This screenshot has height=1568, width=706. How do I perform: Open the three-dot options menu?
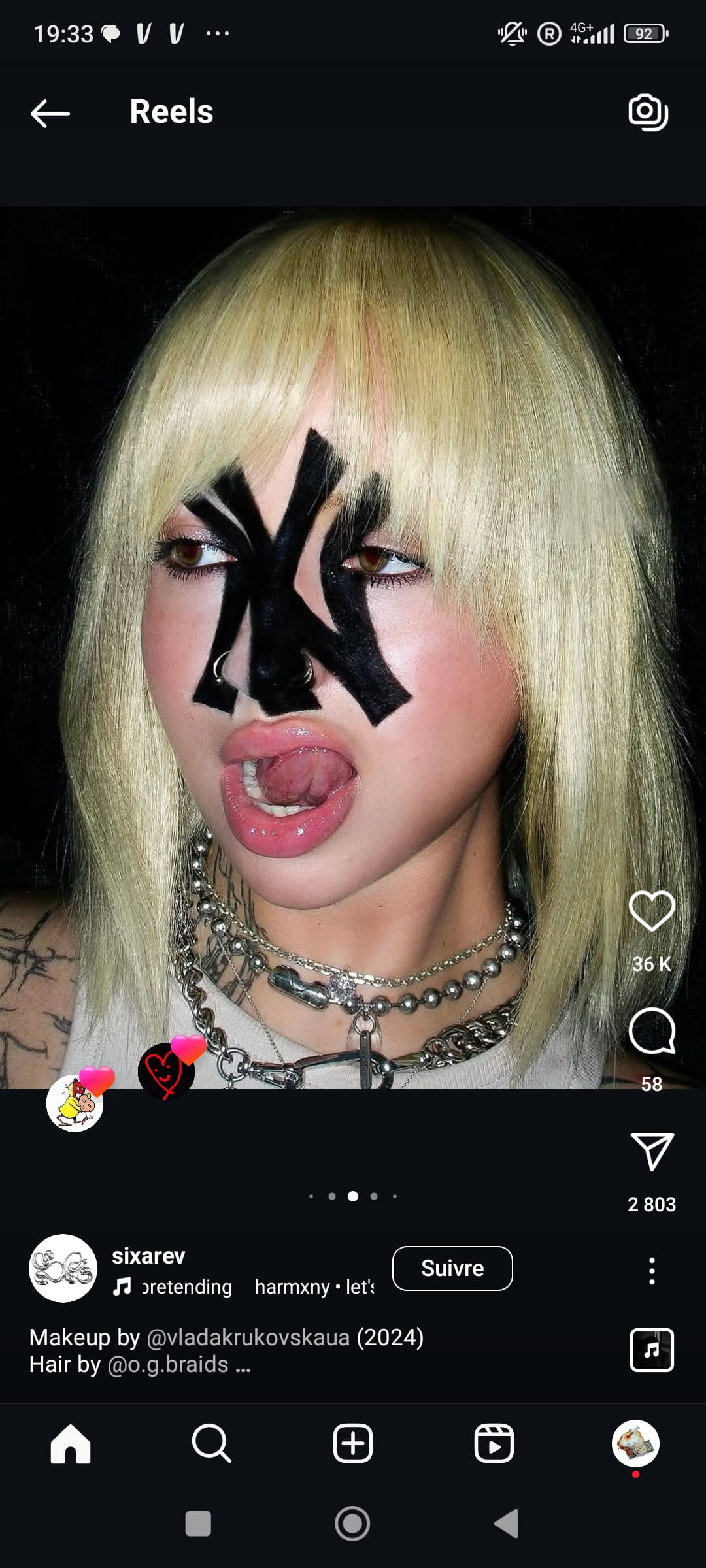pos(651,1271)
